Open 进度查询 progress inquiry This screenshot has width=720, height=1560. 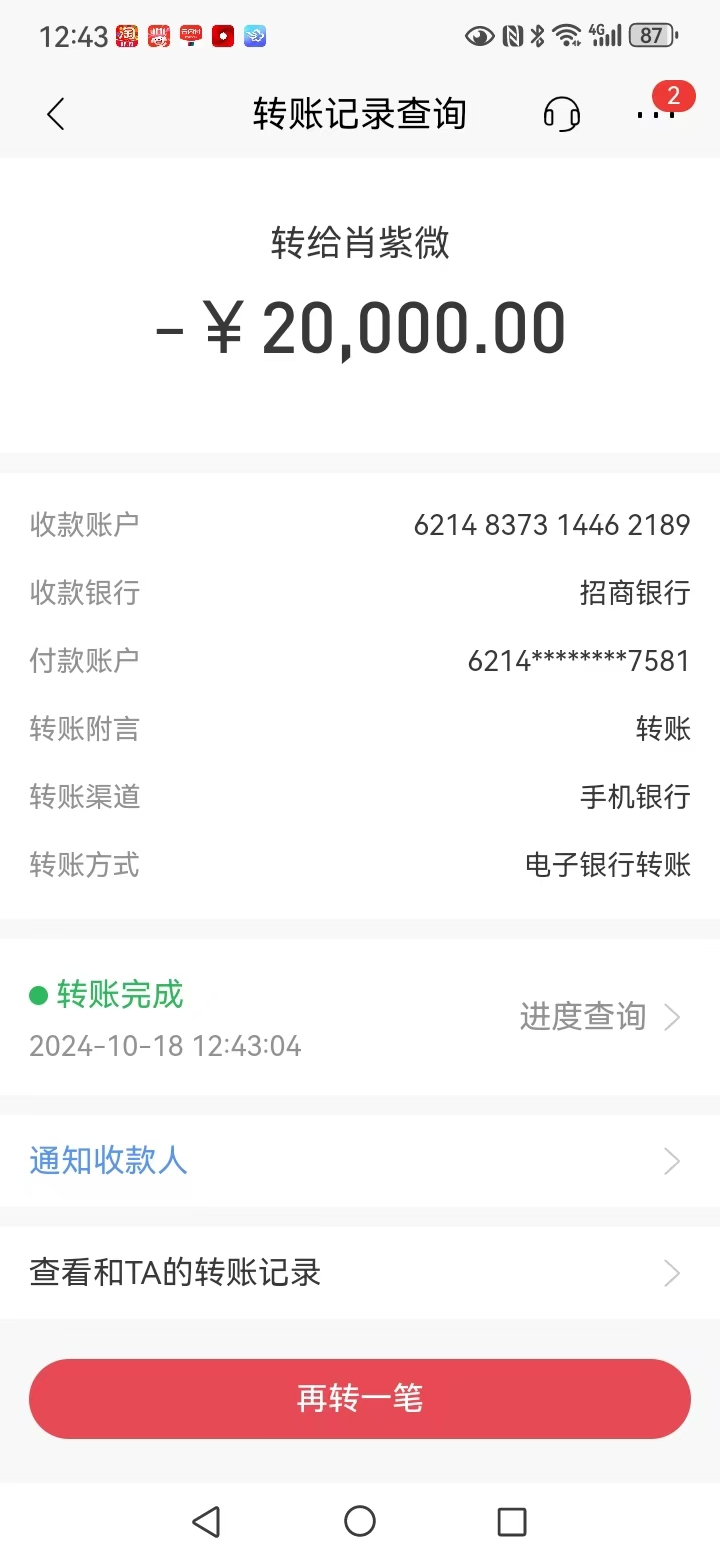click(600, 1017)
